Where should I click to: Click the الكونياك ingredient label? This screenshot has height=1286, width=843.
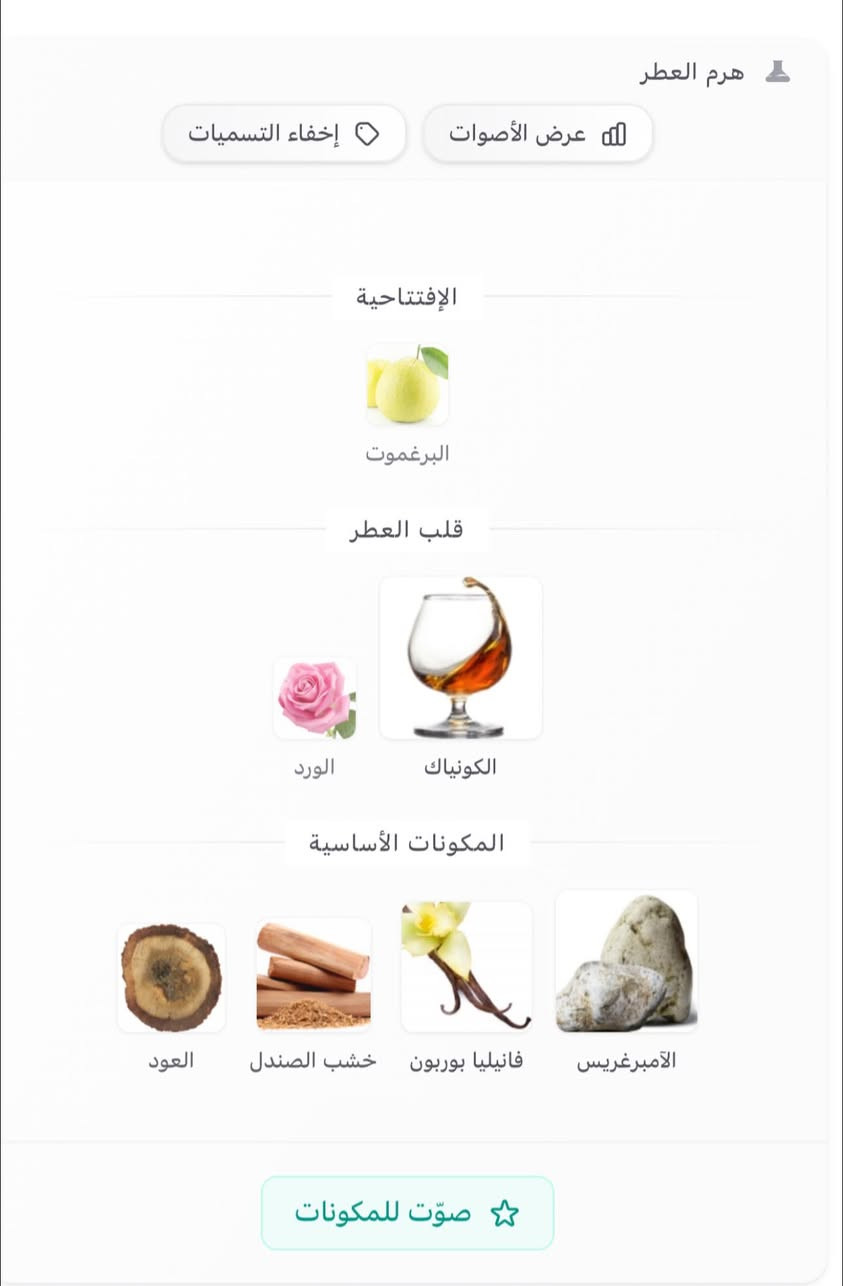coord(460,767)
